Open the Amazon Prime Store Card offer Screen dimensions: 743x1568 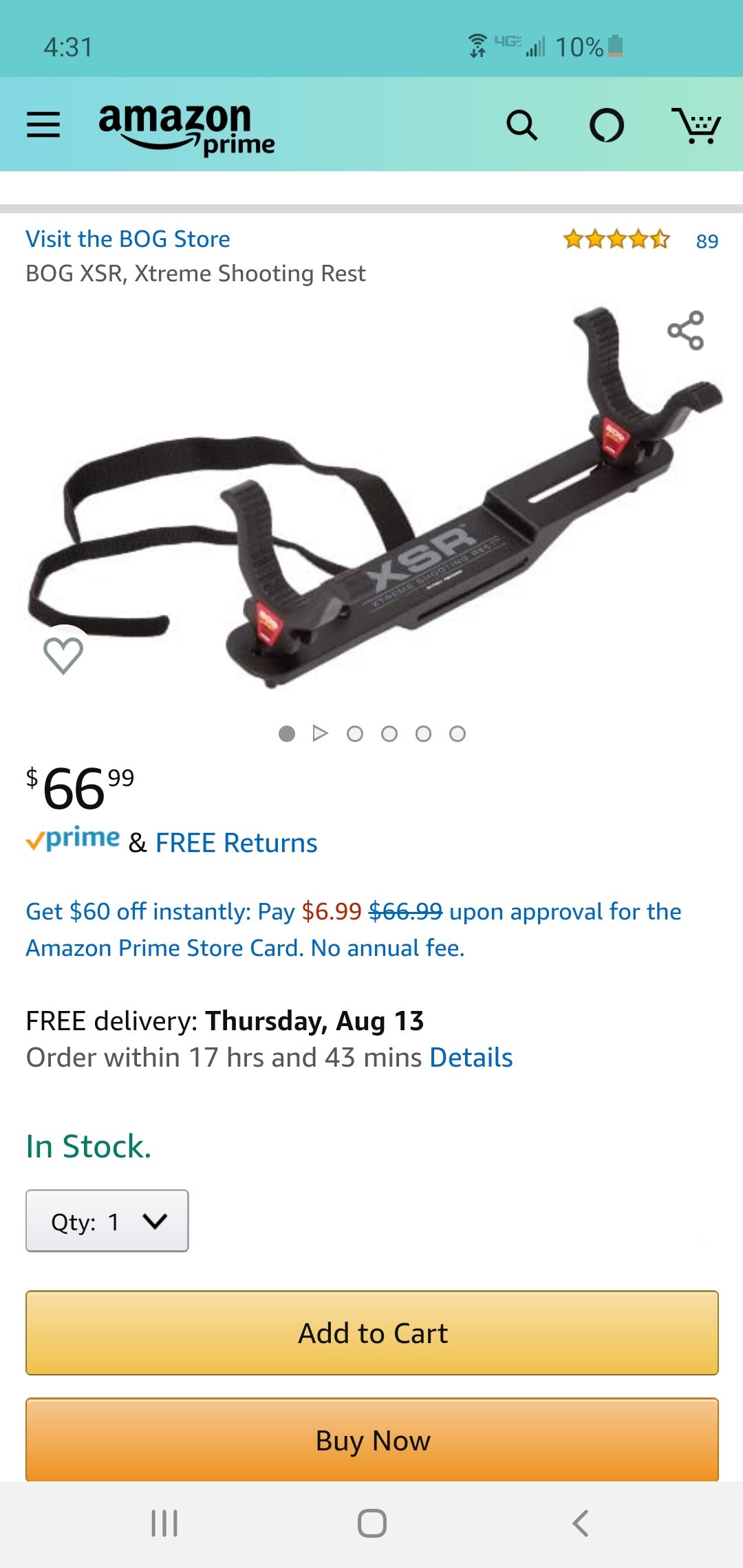[x=354, y=930]
